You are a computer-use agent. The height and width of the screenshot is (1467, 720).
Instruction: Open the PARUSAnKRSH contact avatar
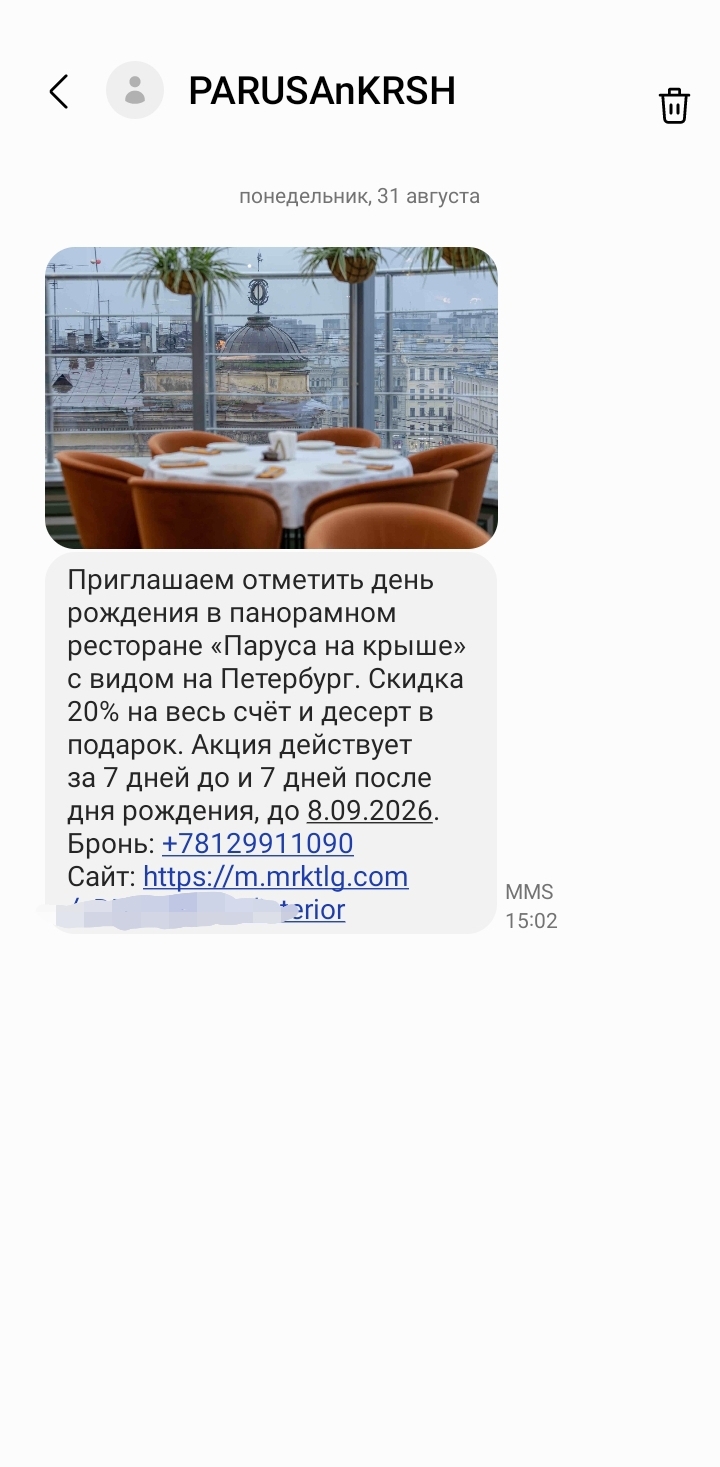135,91
